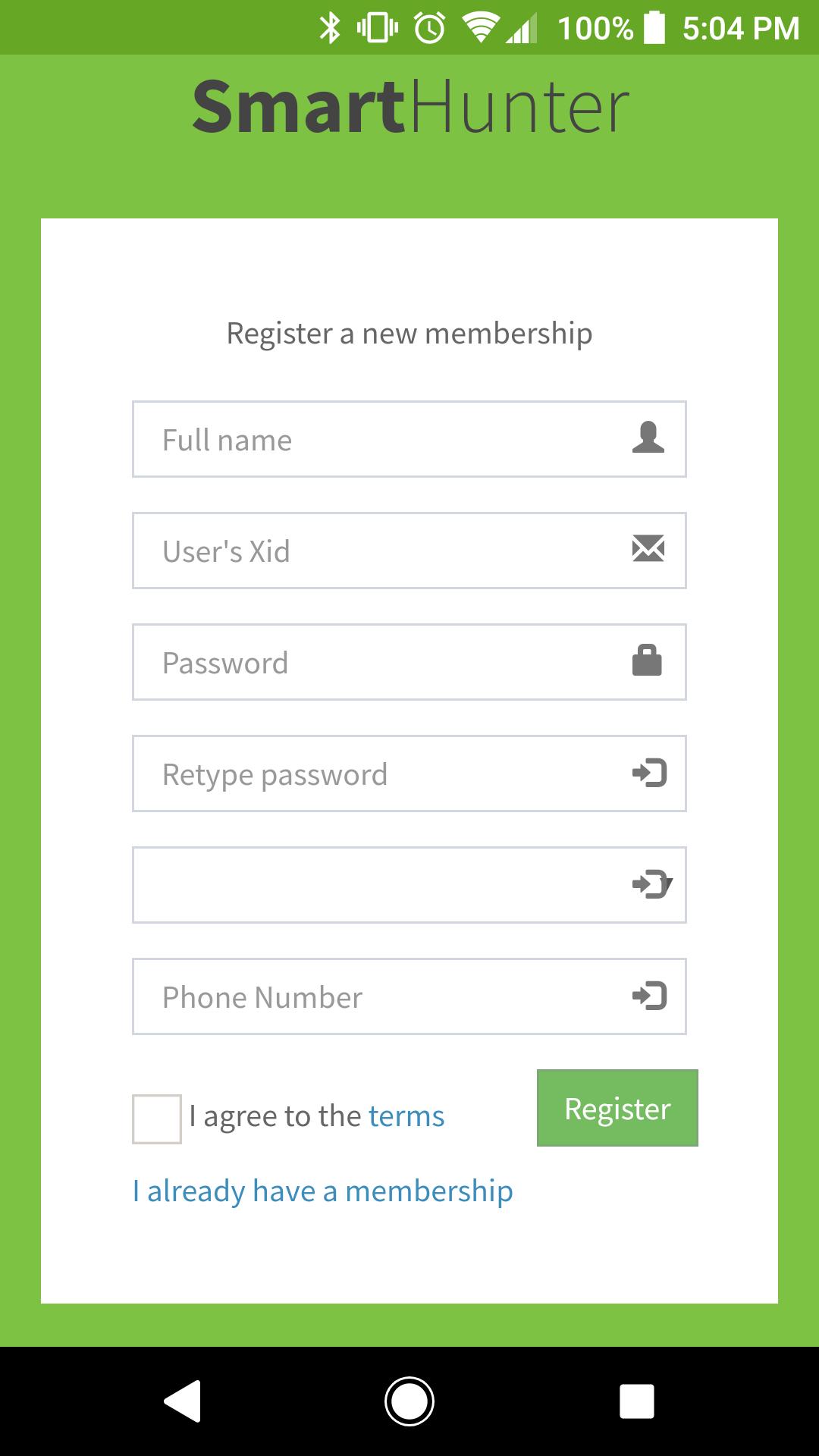Open I already have a membership link

(x=323, y=1191)
